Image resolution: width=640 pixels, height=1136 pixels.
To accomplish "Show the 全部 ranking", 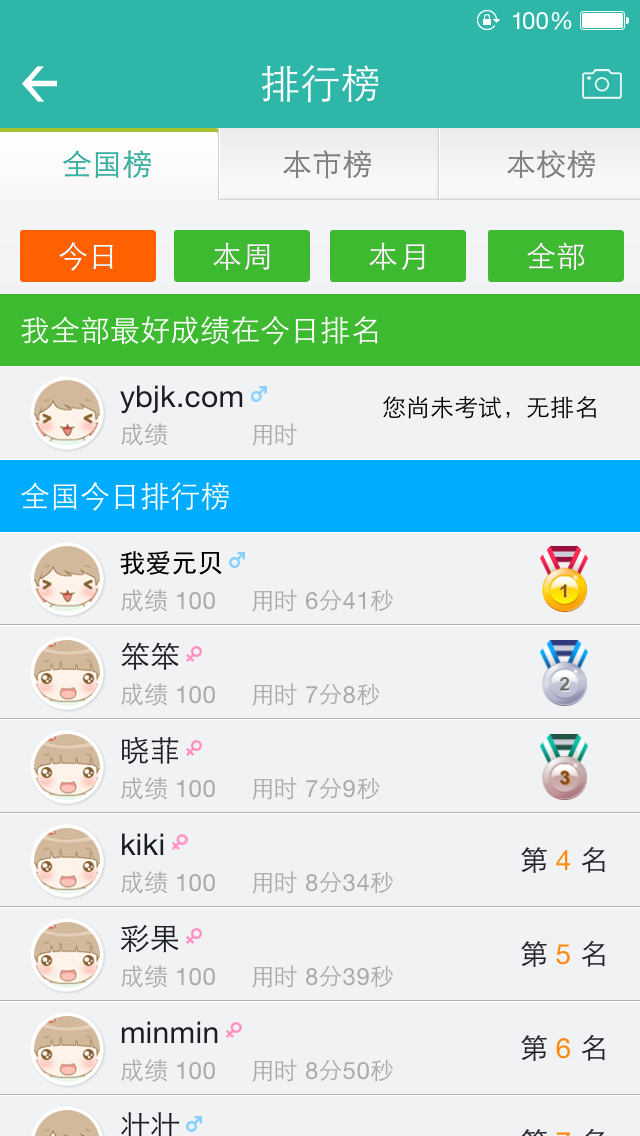I will 556,257.
